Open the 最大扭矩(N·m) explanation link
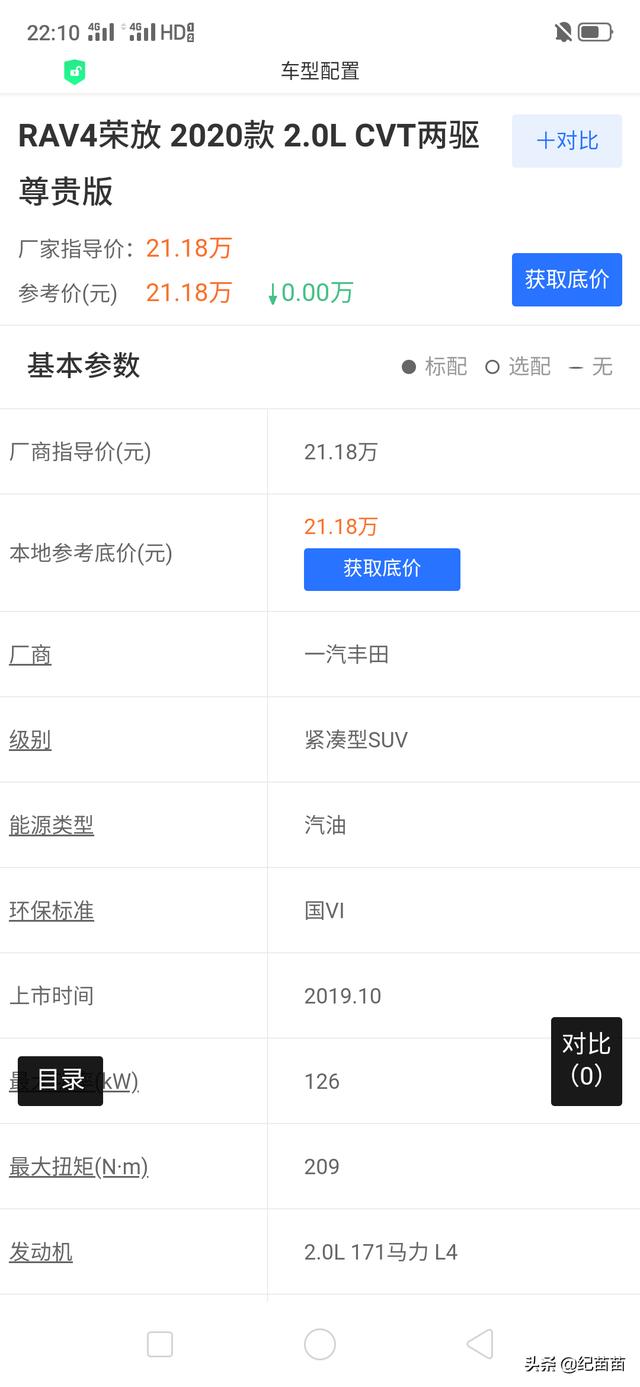Screen dimensions: 640x1387 point(78,1166)
